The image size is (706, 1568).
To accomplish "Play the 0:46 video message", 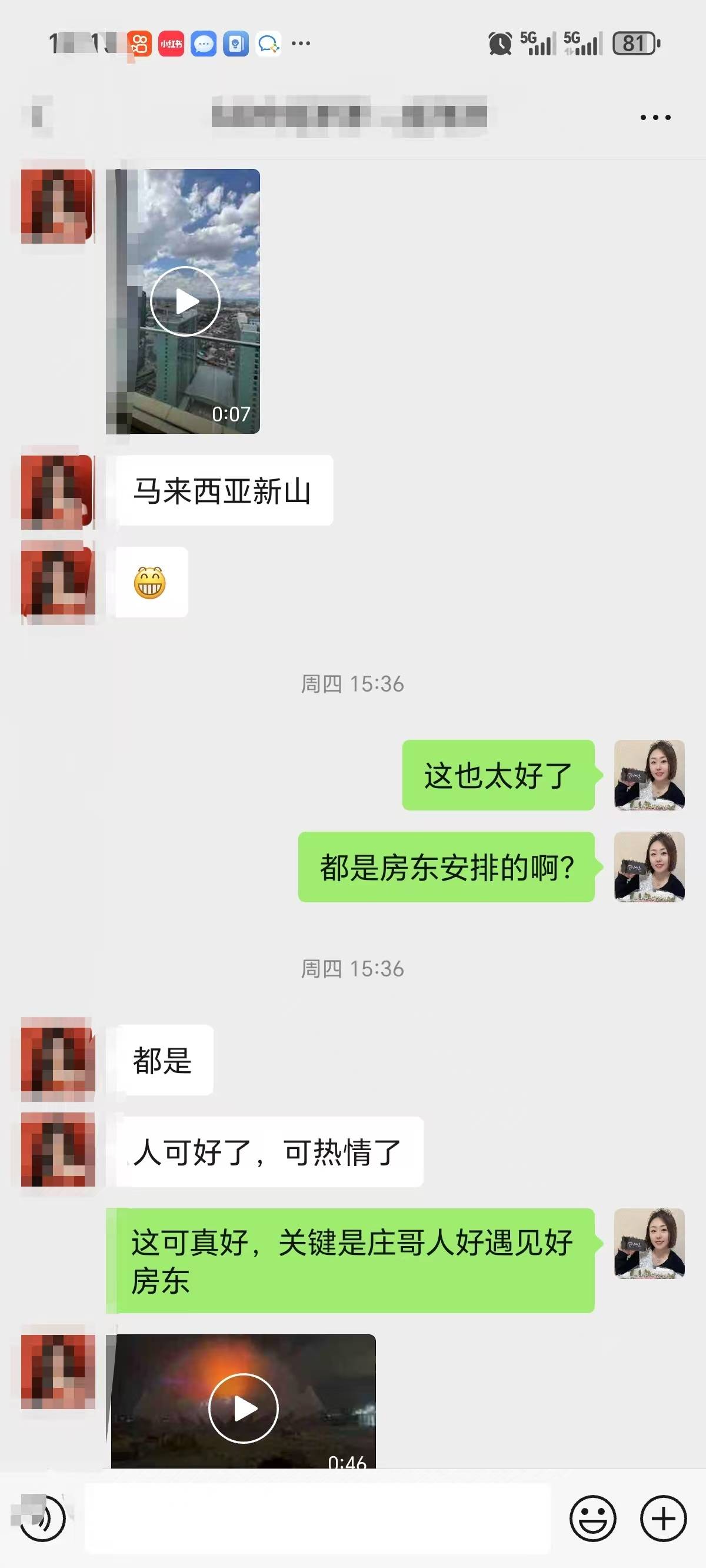I will tap(244, 1407).
